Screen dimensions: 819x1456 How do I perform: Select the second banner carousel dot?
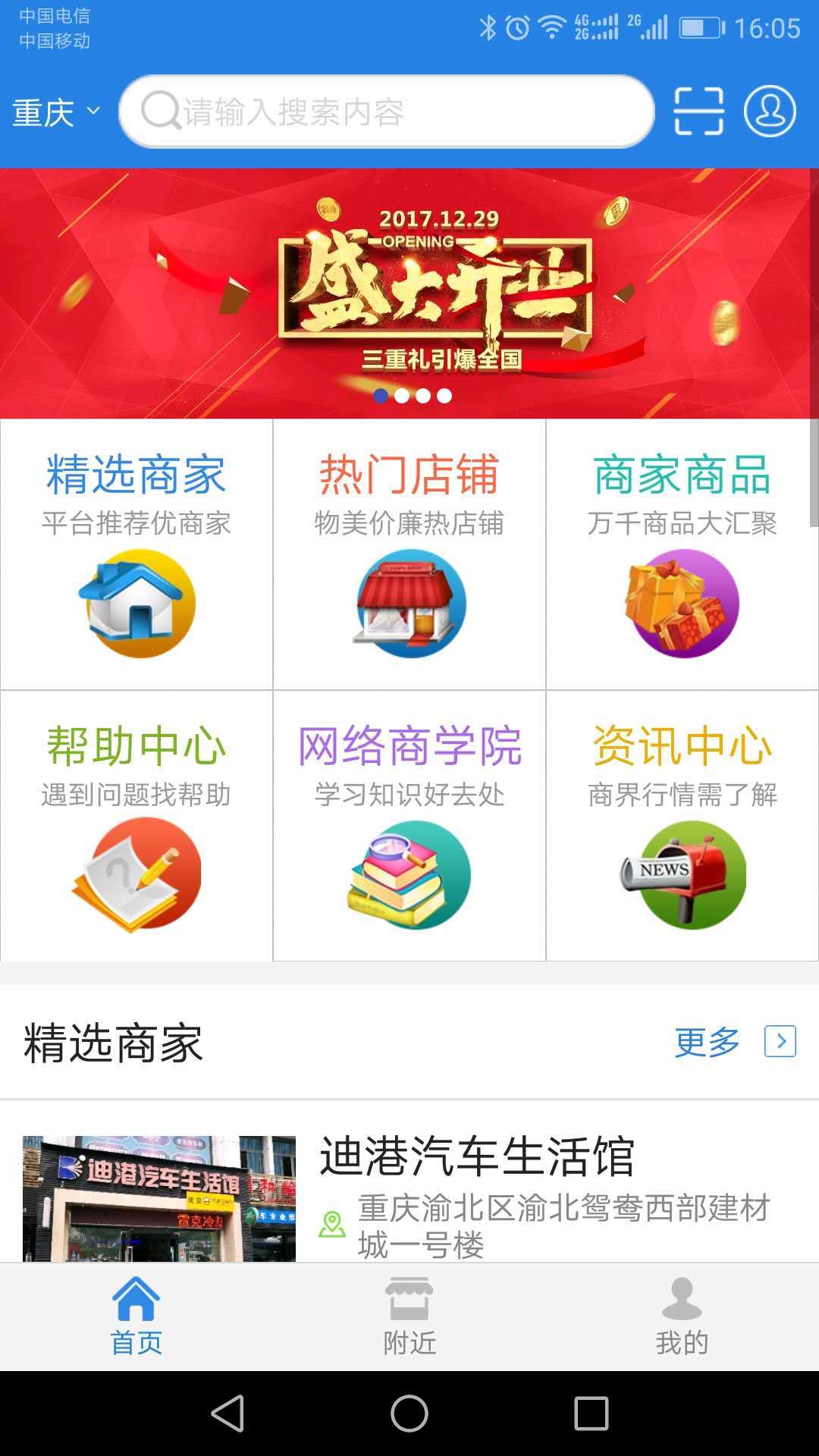tap(403, 394)
